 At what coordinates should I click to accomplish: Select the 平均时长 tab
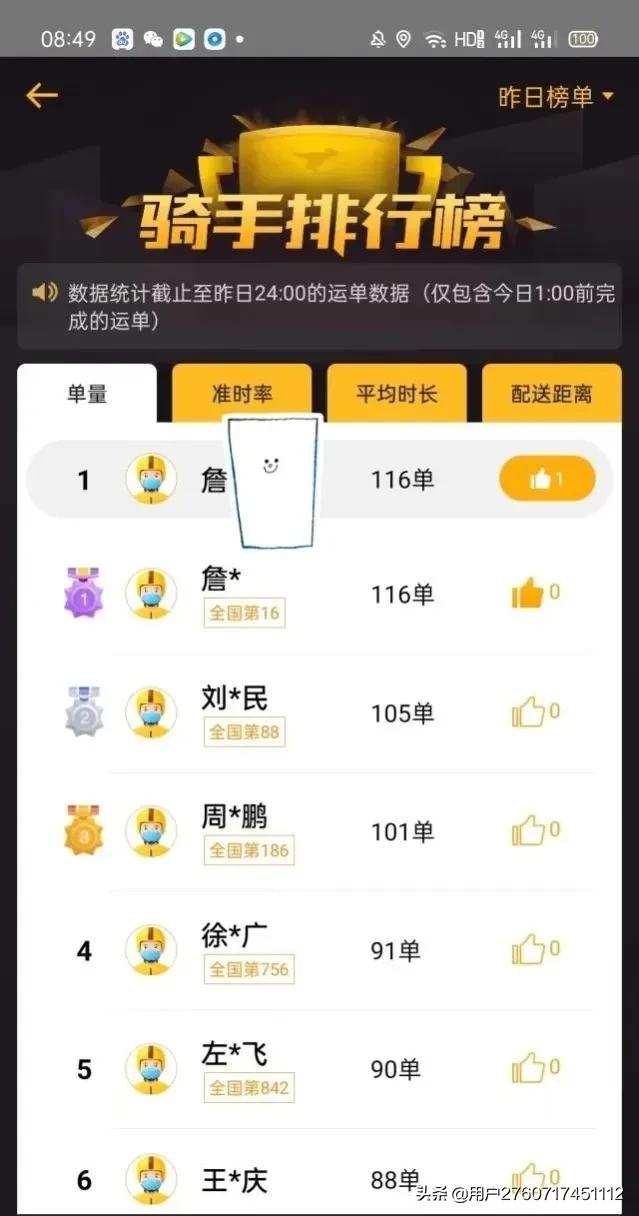[x=397, y=393]
